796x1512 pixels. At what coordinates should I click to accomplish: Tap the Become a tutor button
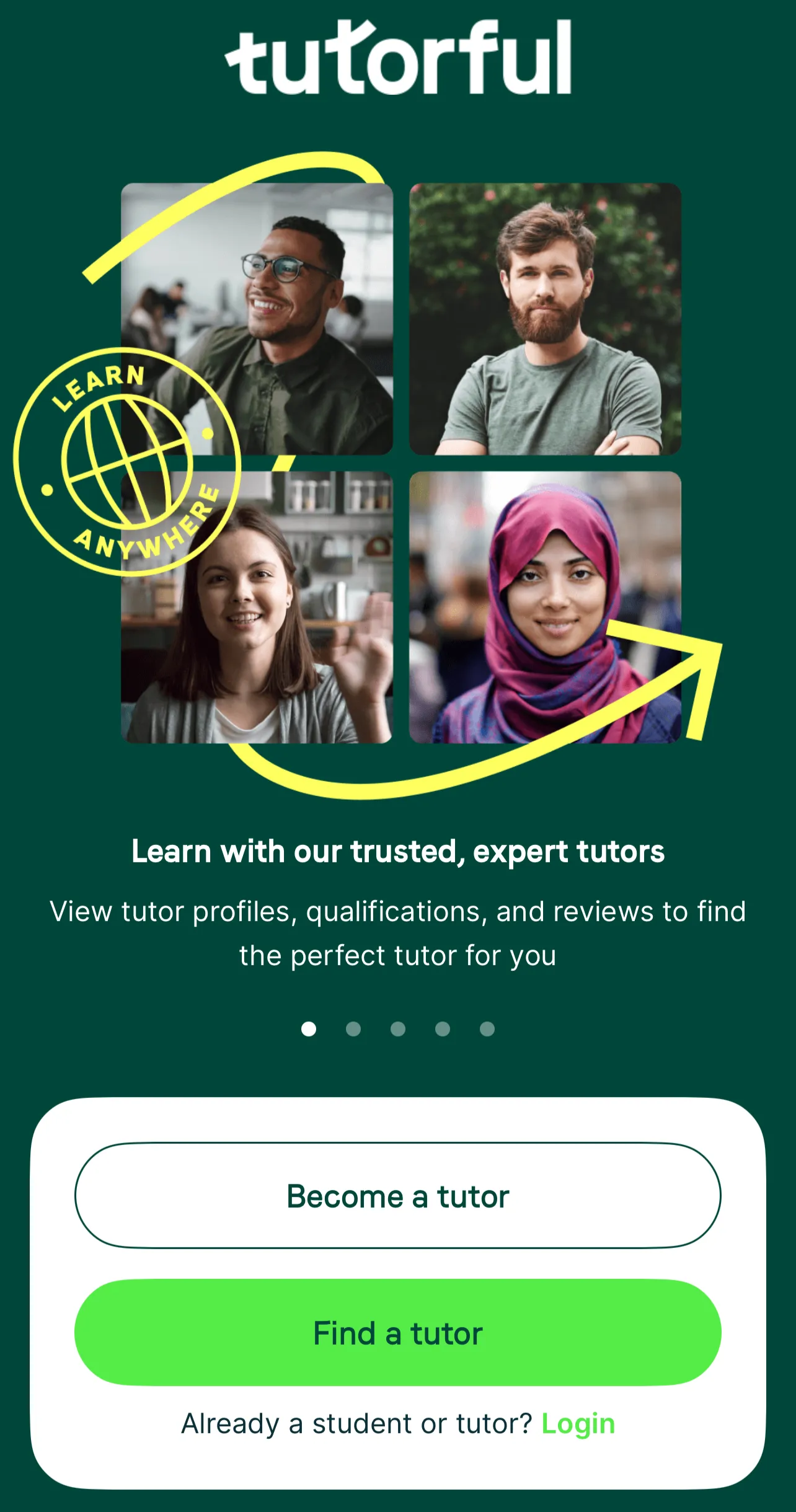[x=397, y=1196]
